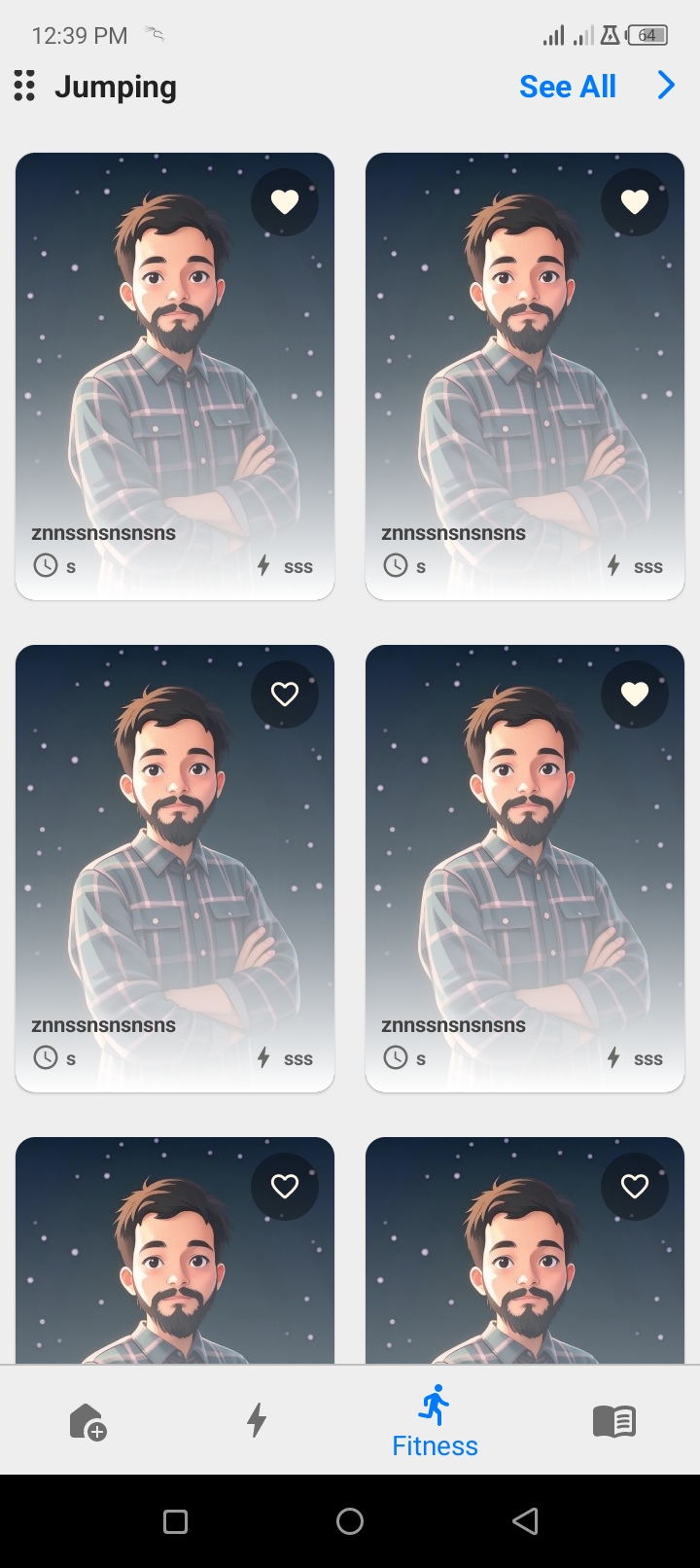Select the Fitness tab
Screen dimensions: 700x1568
click(x=435, y=1422)
